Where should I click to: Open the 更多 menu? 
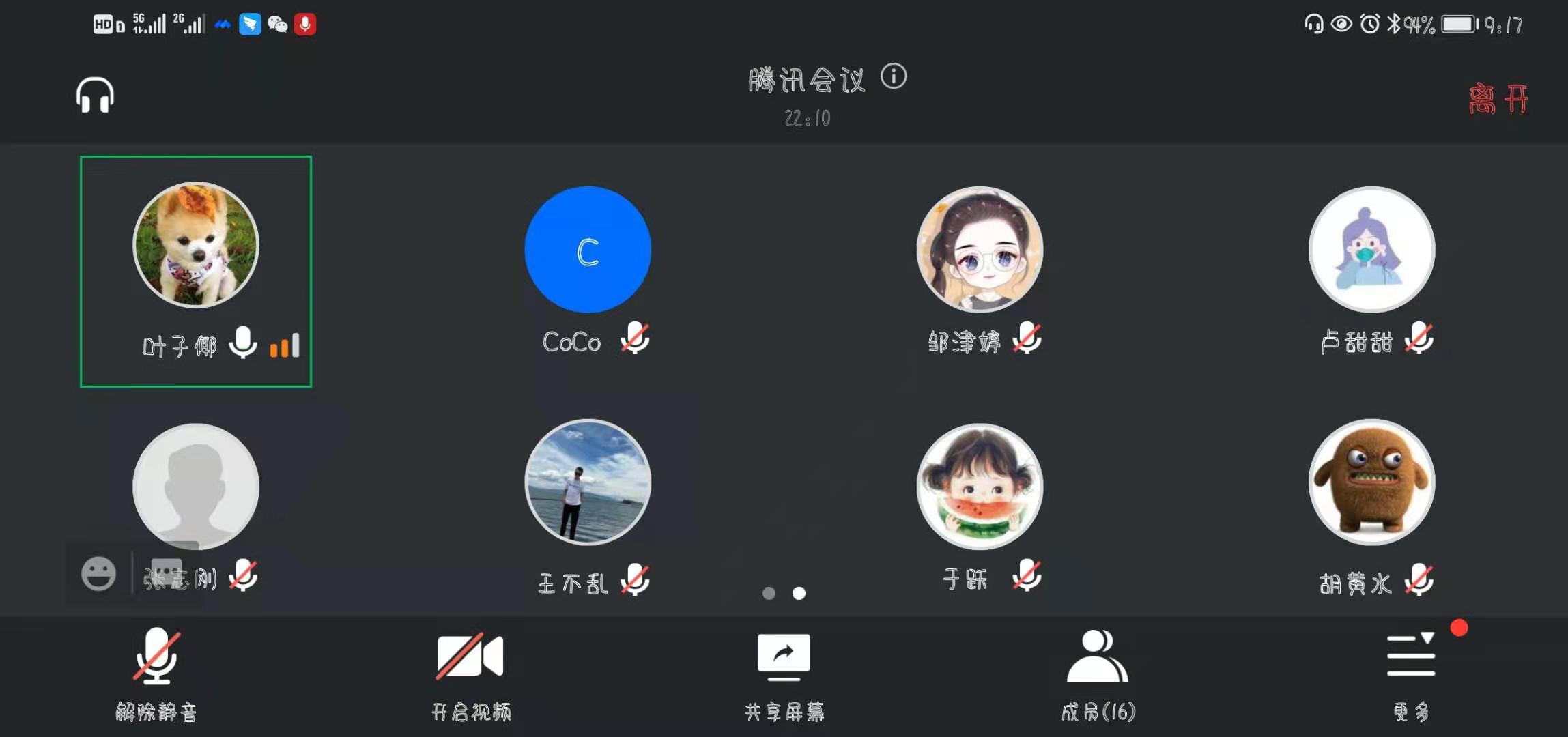click(1411, 673)
